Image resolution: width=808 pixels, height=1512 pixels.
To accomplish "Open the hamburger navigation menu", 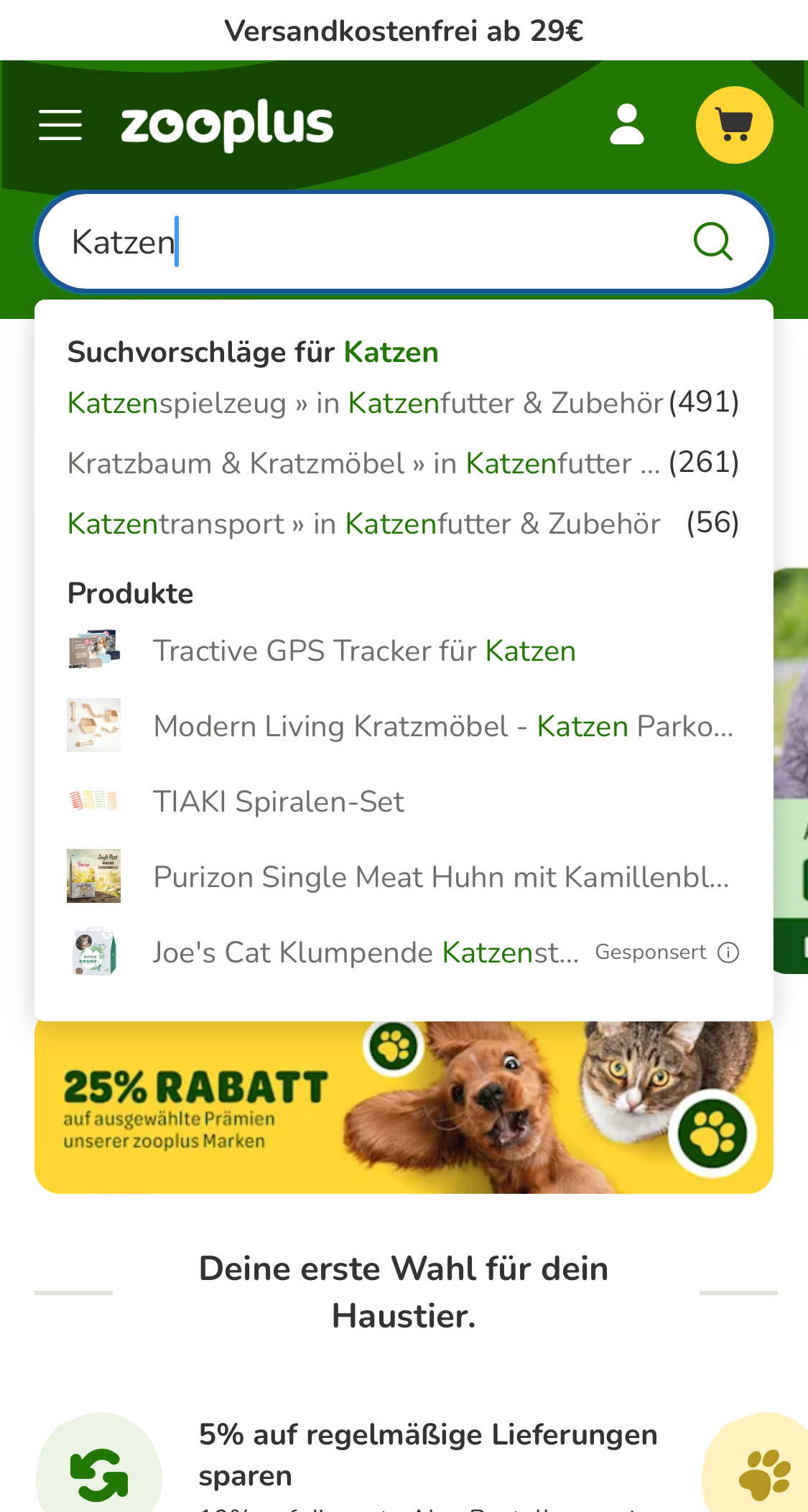I will [x=61, y=124].
